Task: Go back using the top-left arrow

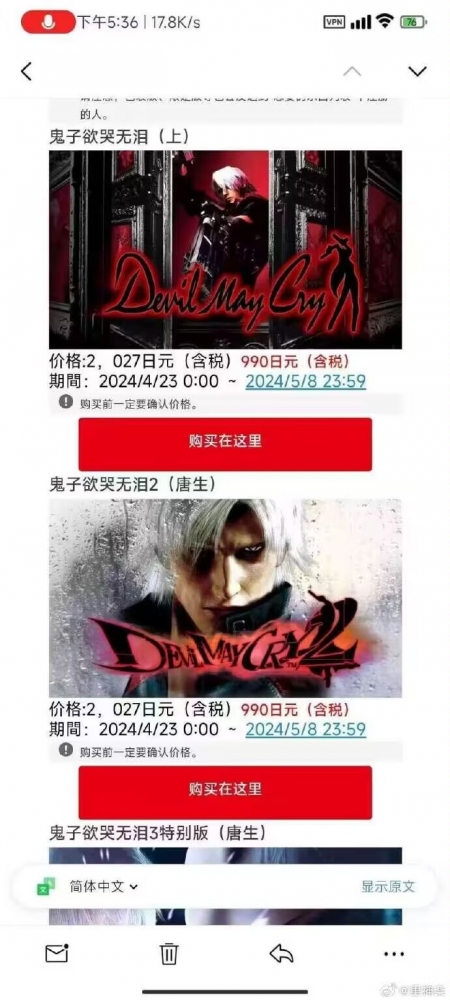Action: pyautogui.click(x=26, y=71)
